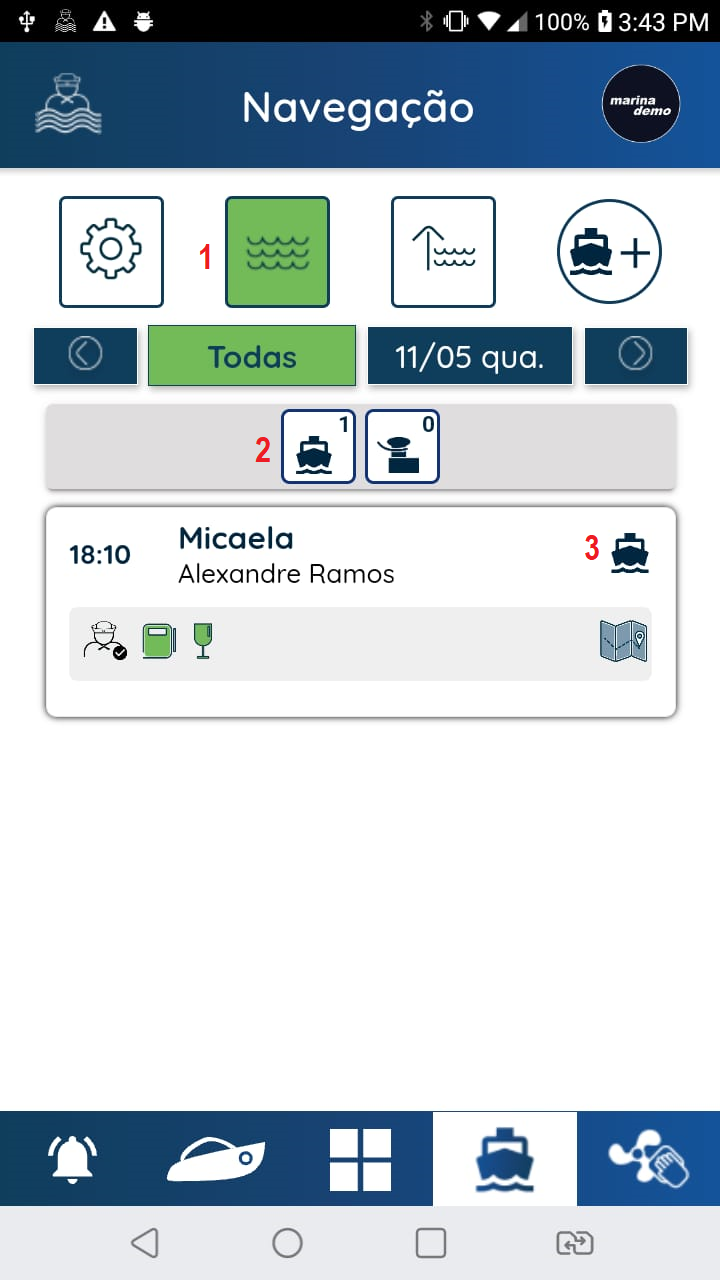720x1280 pixels.
Task: Filter by moored boats counter
Action: pos(402,447)
